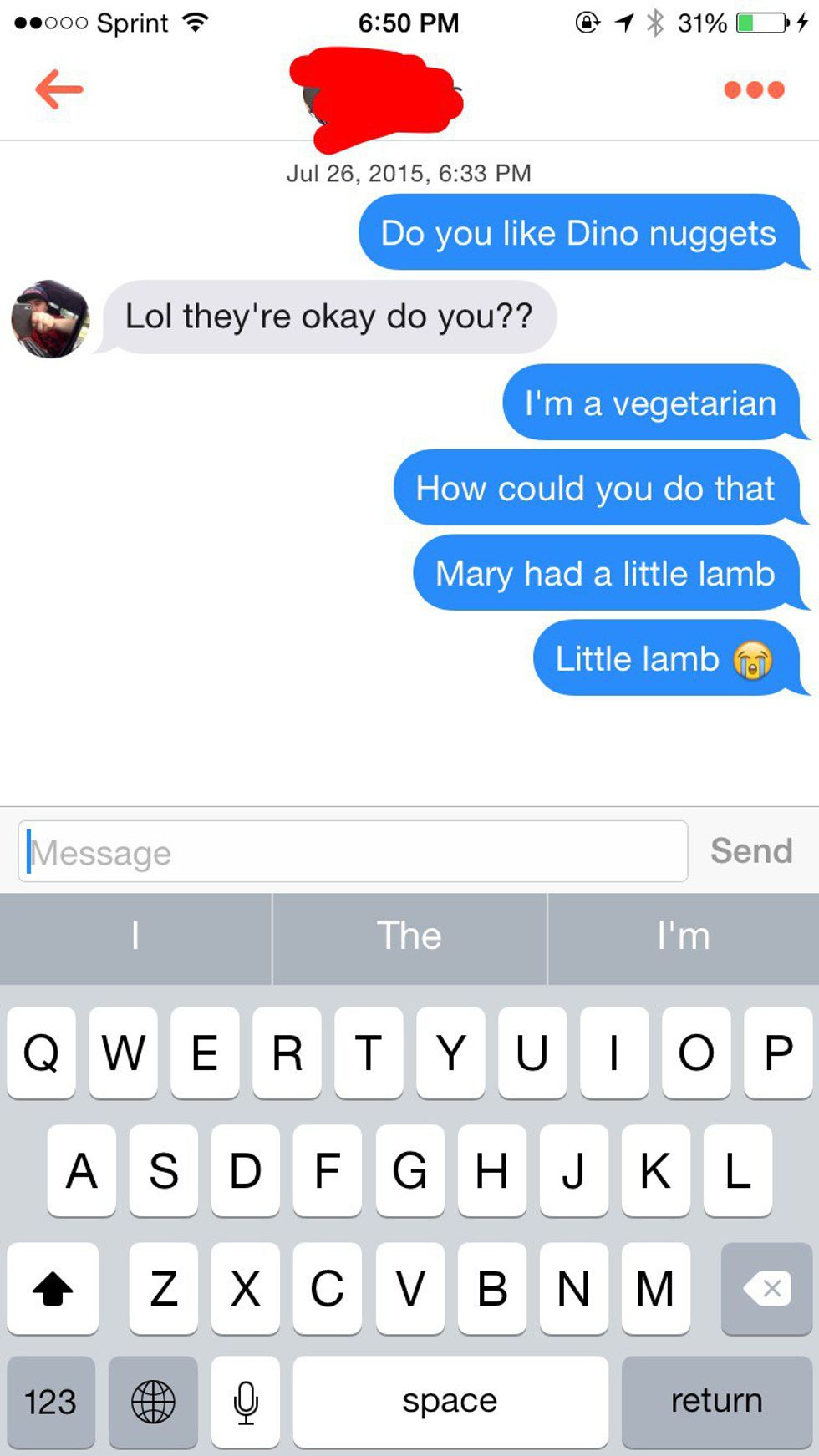Tap the Send button
Image resolution: width=819 pixels, height=1456 pixels.
[x=750, y=851]
